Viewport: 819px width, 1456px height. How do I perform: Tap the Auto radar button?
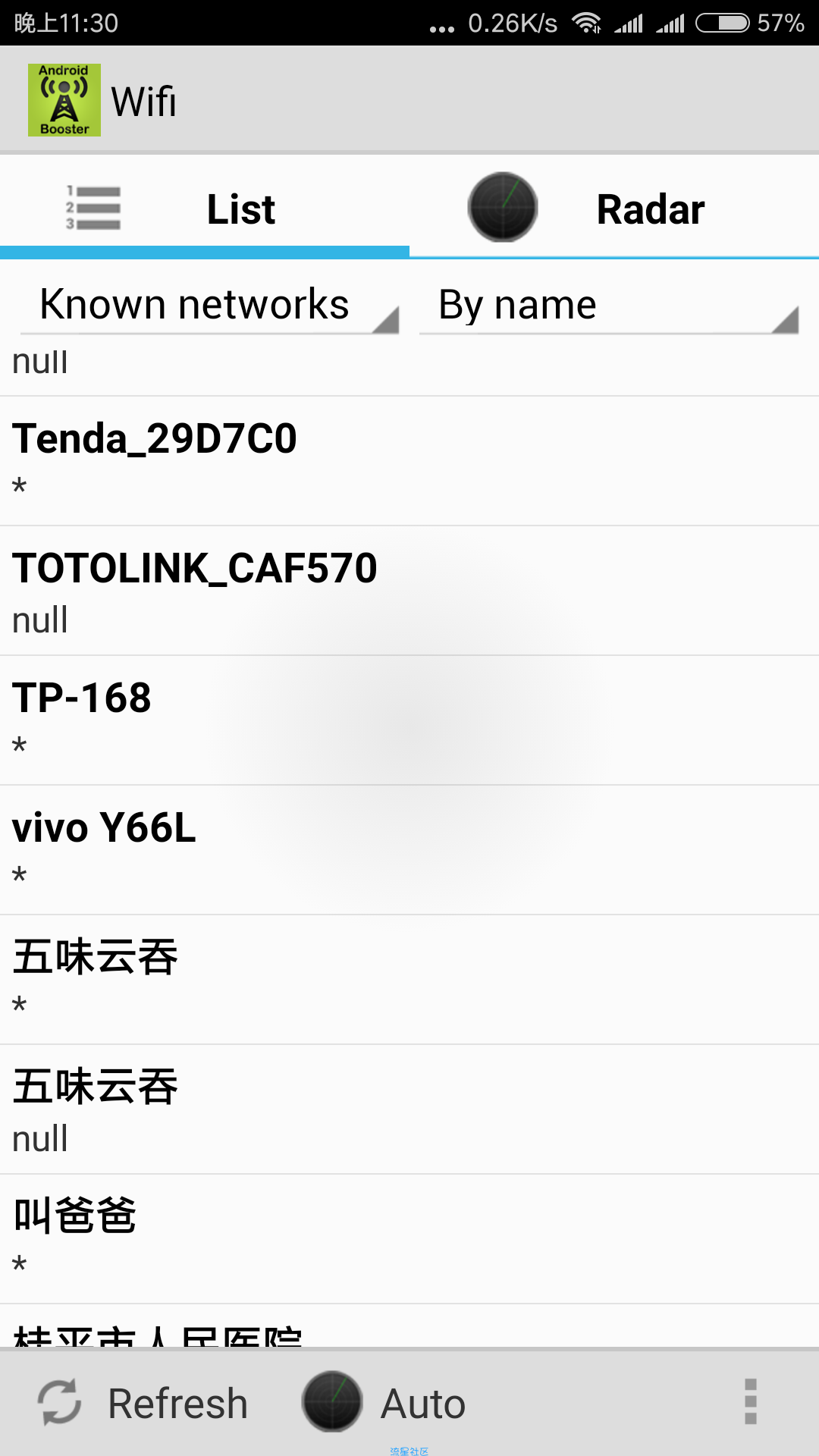384,1402
